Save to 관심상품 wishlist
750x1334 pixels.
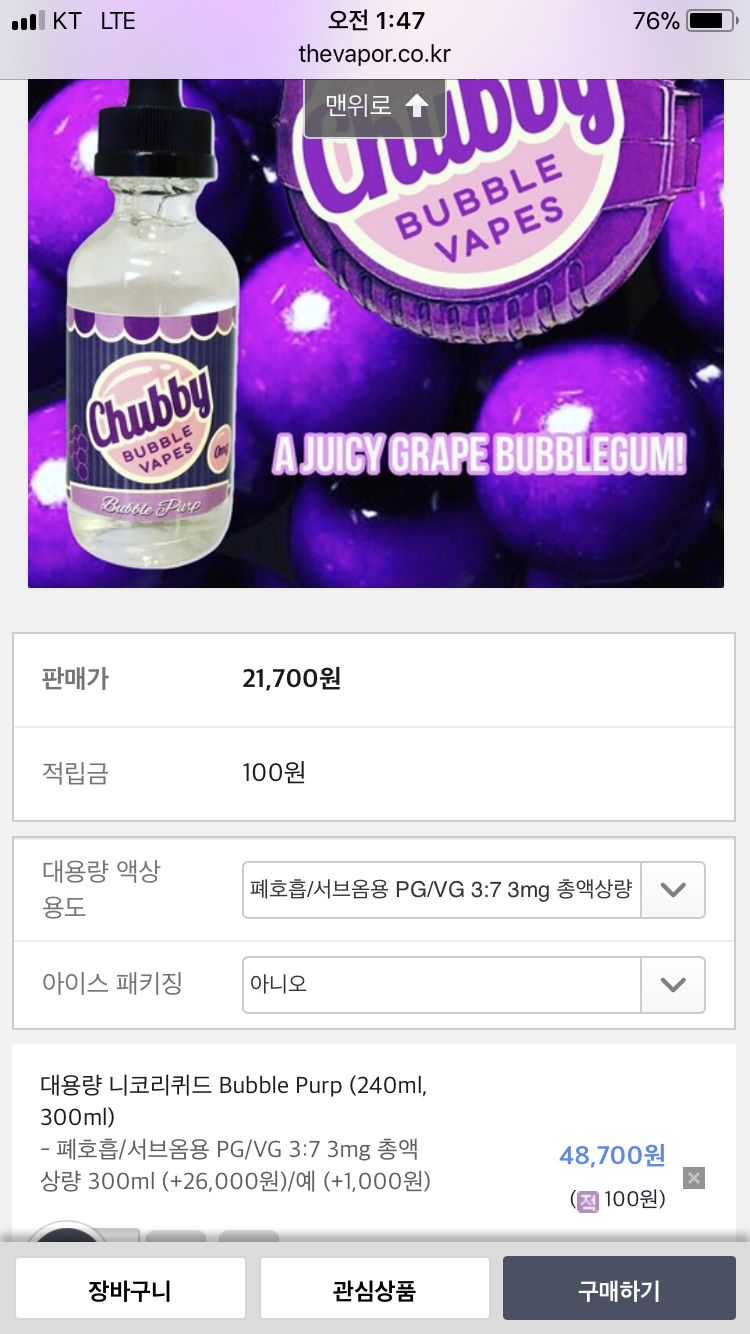pos(374,1290)
